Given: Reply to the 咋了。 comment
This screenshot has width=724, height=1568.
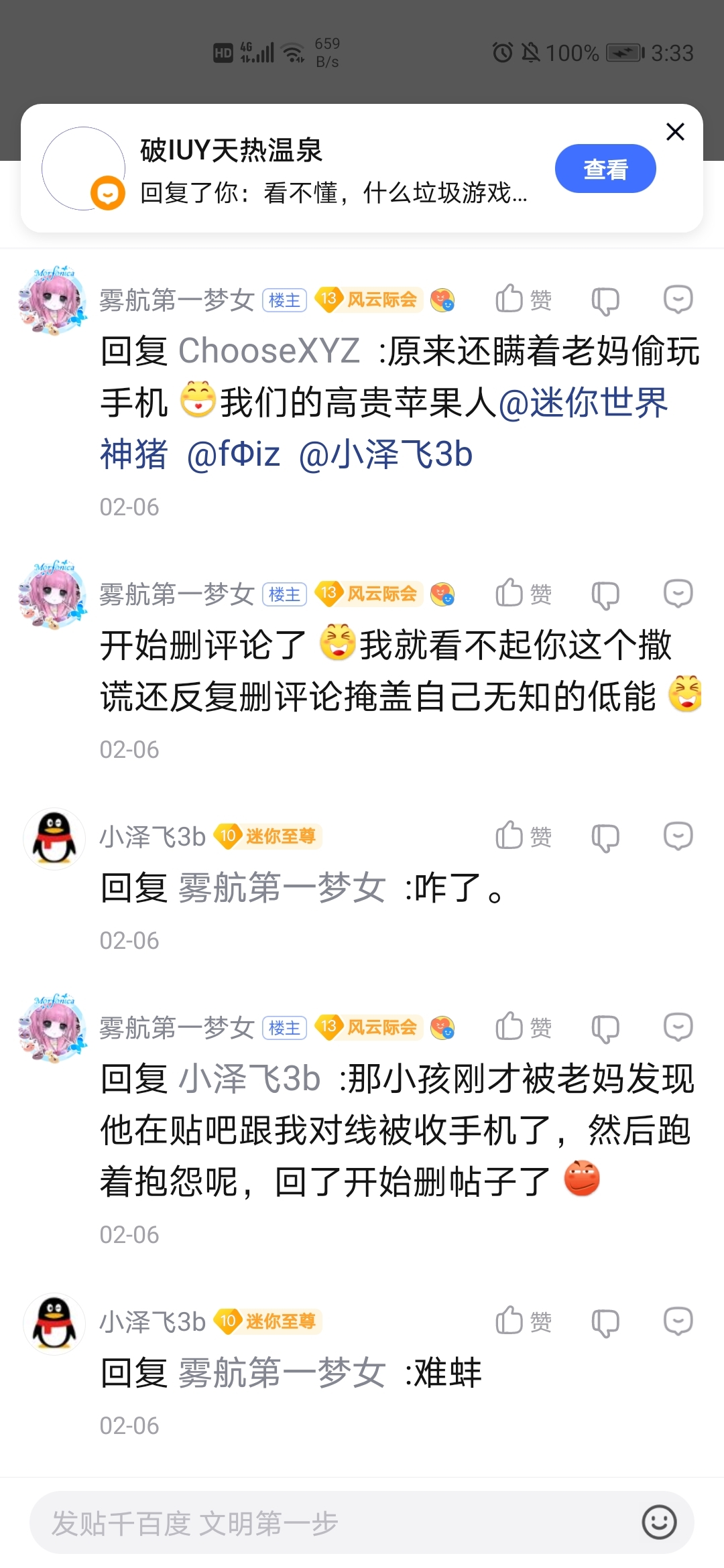Looking at the screenshot, I should [678, 837].
